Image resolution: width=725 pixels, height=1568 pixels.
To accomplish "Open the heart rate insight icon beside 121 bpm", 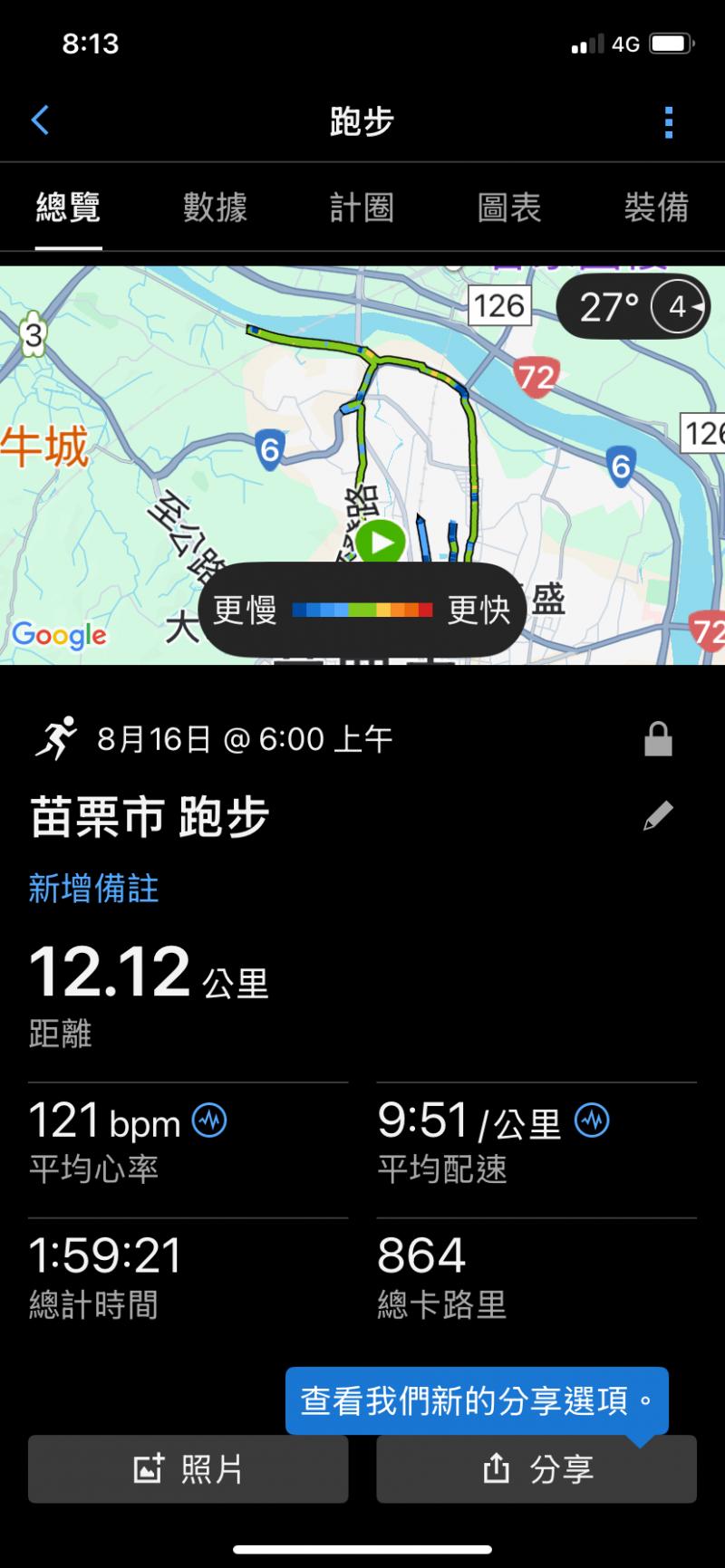I will (209, 1121).
